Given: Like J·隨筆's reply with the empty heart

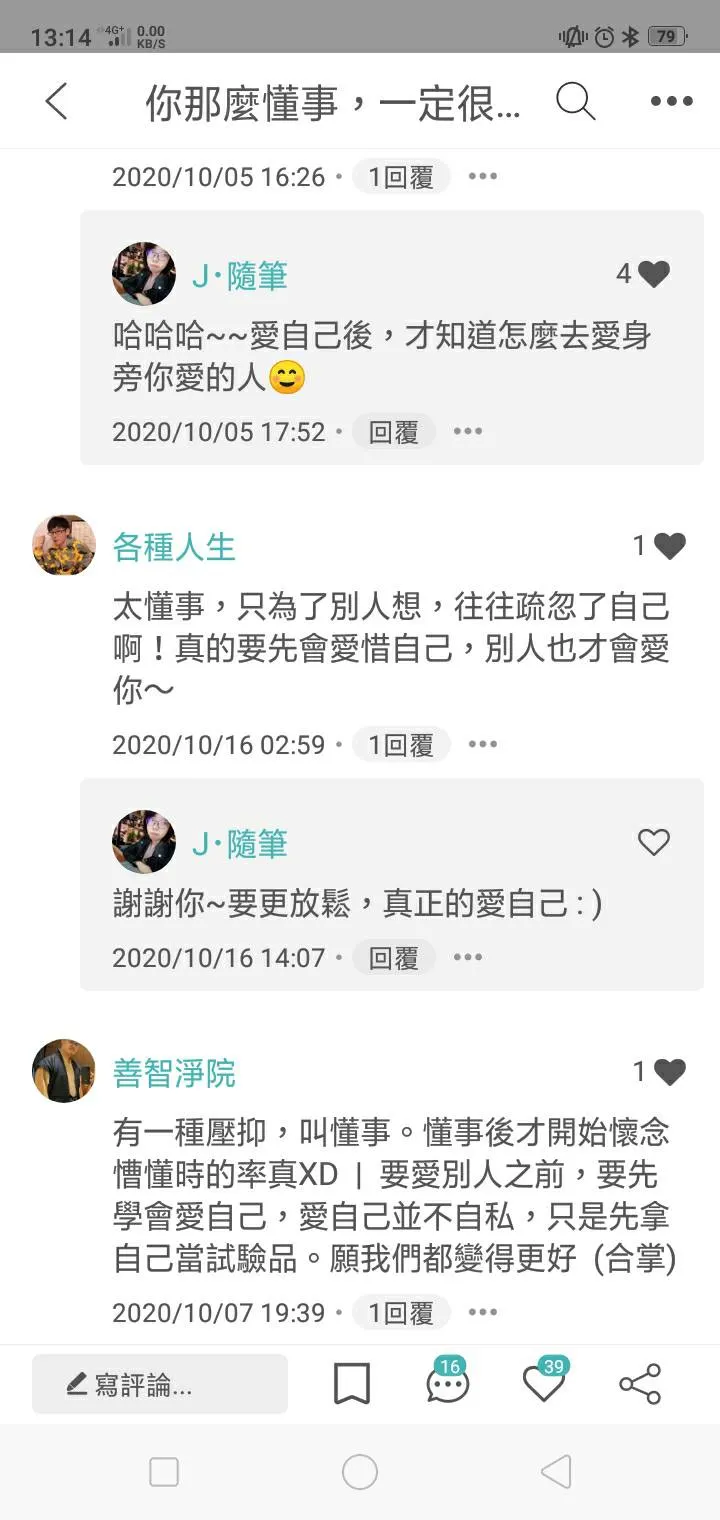Looking at the screenshot, I should tap(653, 843).
